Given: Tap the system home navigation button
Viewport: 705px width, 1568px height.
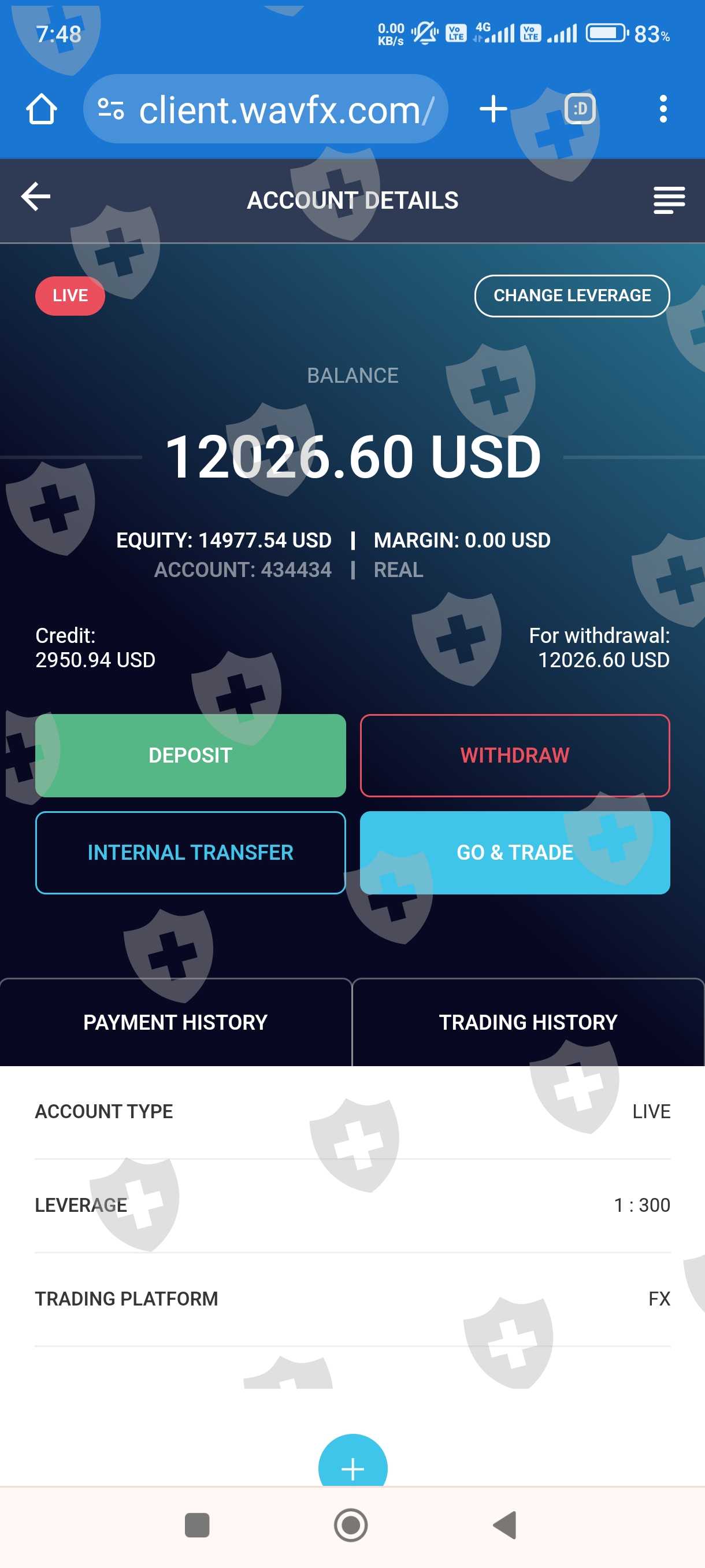Looking at the screenshot, I should point(351,1525).
